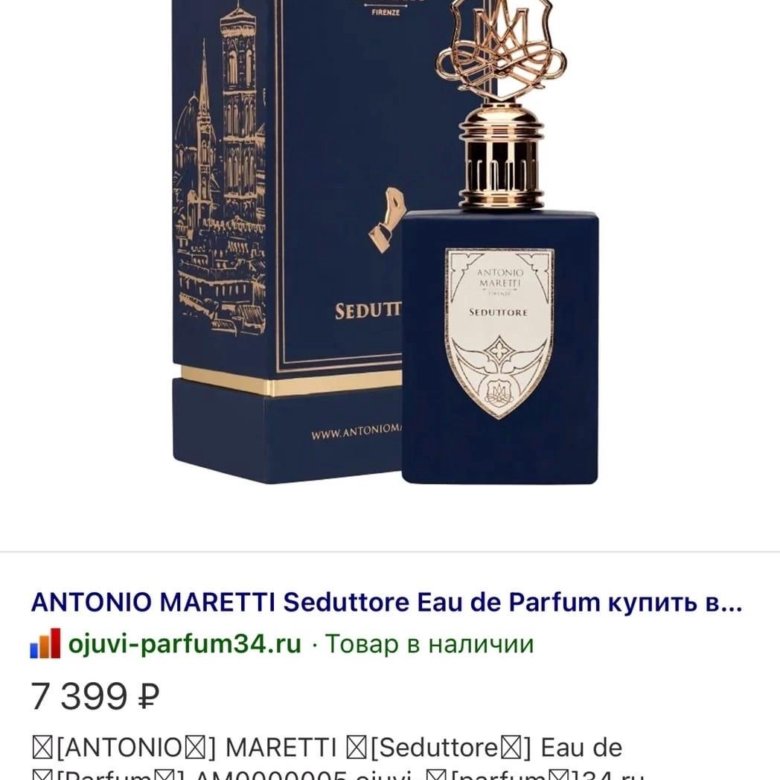Open the ANTONIO MARETTI Seduttore title link
Viewport: 780px width, 780px height.
[x=387, y=603]
